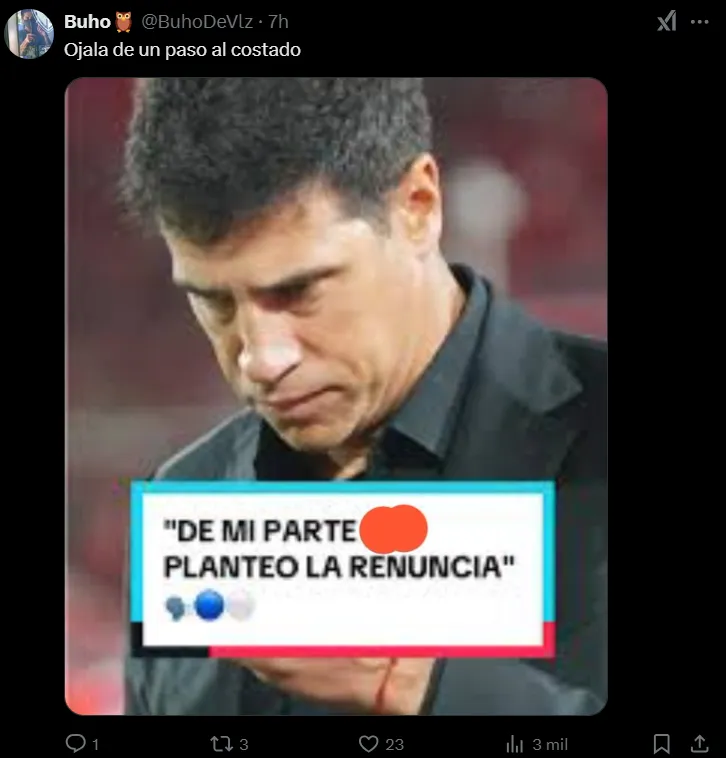Open Buho's profile avatar

[29, 34]
